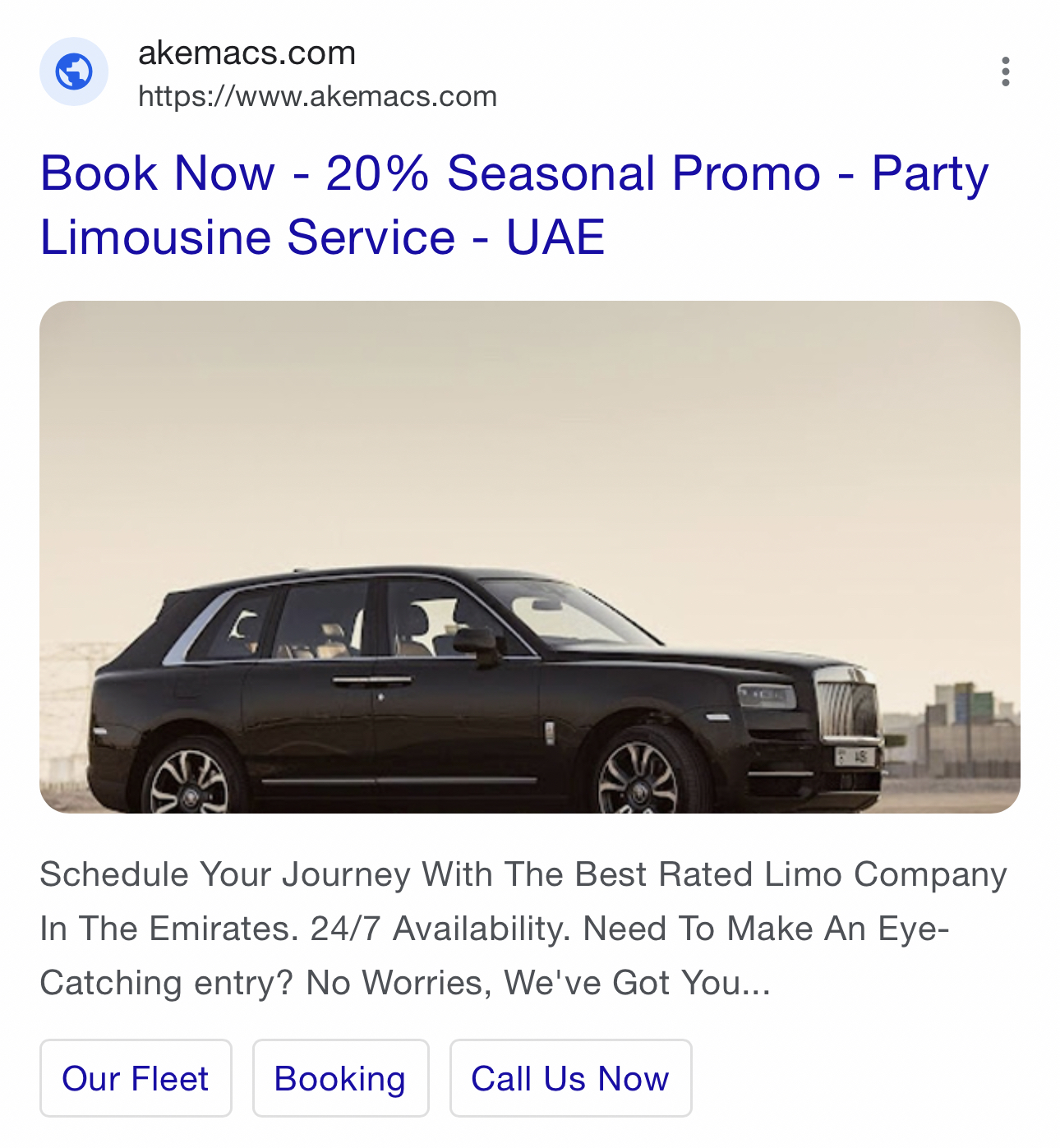Screen dimensions: 1060x1148
Task: Select the Booking chip
Action: pos(340,1078)
